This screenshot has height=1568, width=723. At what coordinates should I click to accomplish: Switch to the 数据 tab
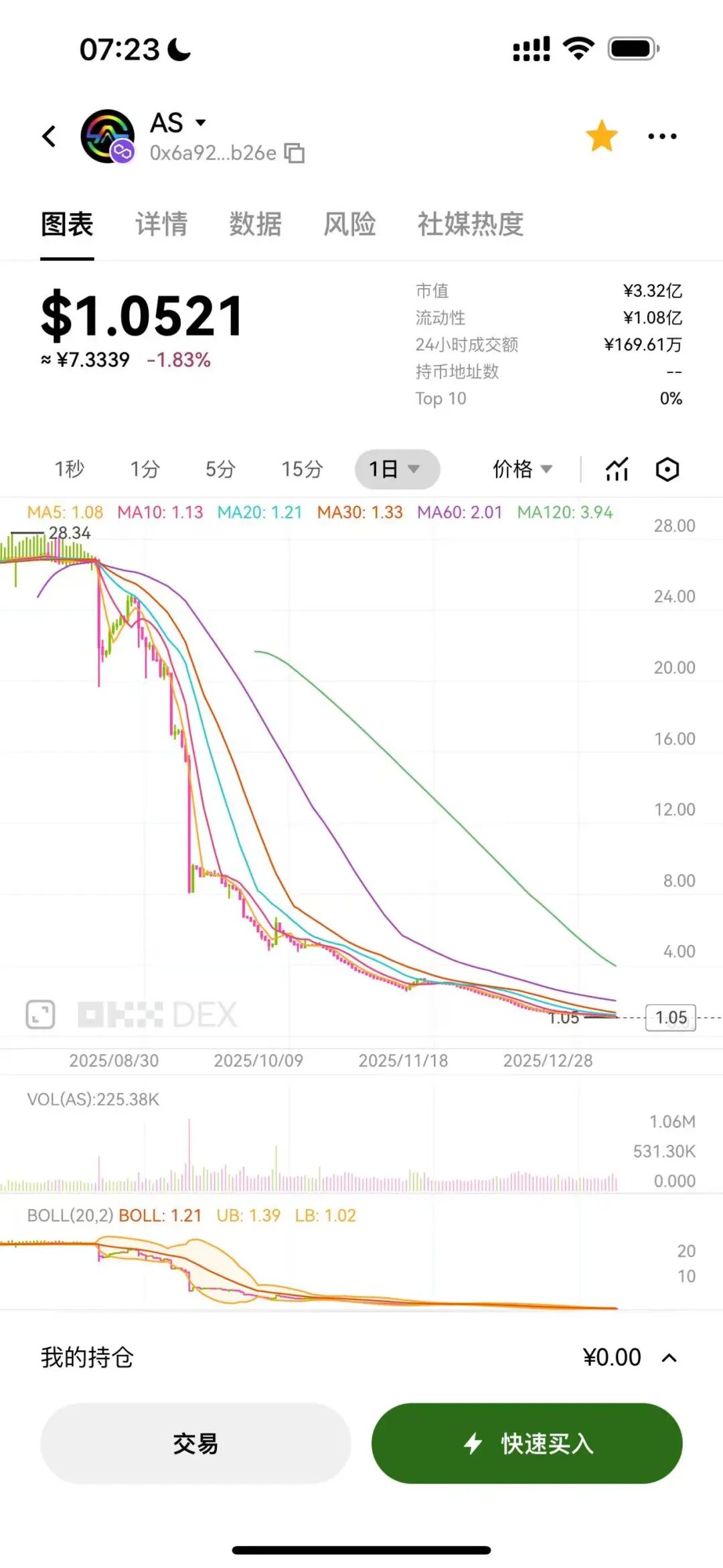tap(255, 224)
